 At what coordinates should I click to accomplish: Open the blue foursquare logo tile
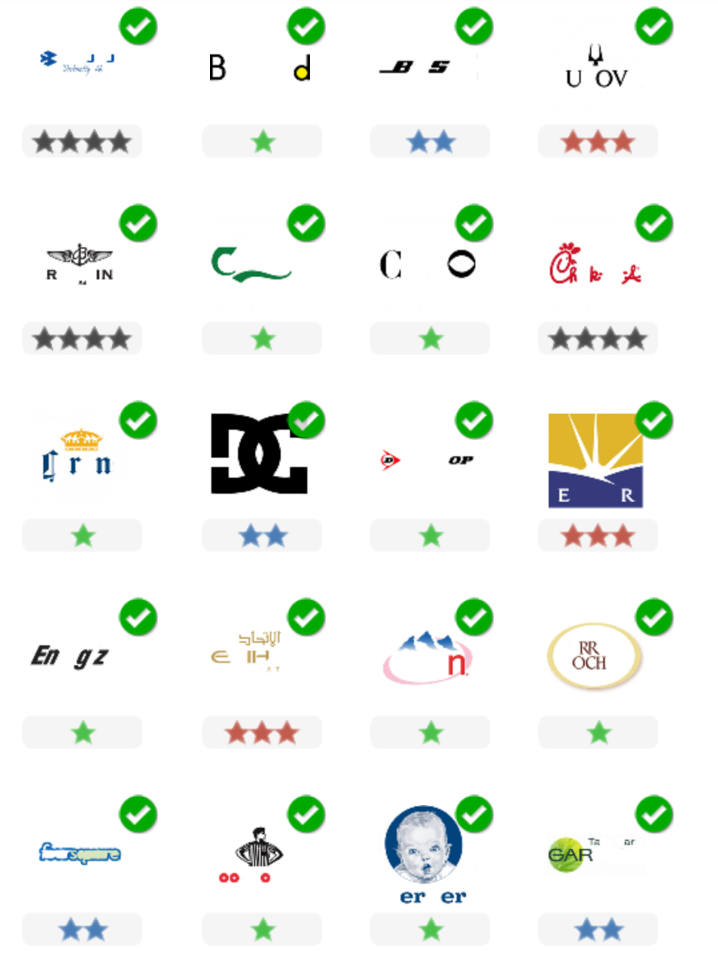[80, 853]
